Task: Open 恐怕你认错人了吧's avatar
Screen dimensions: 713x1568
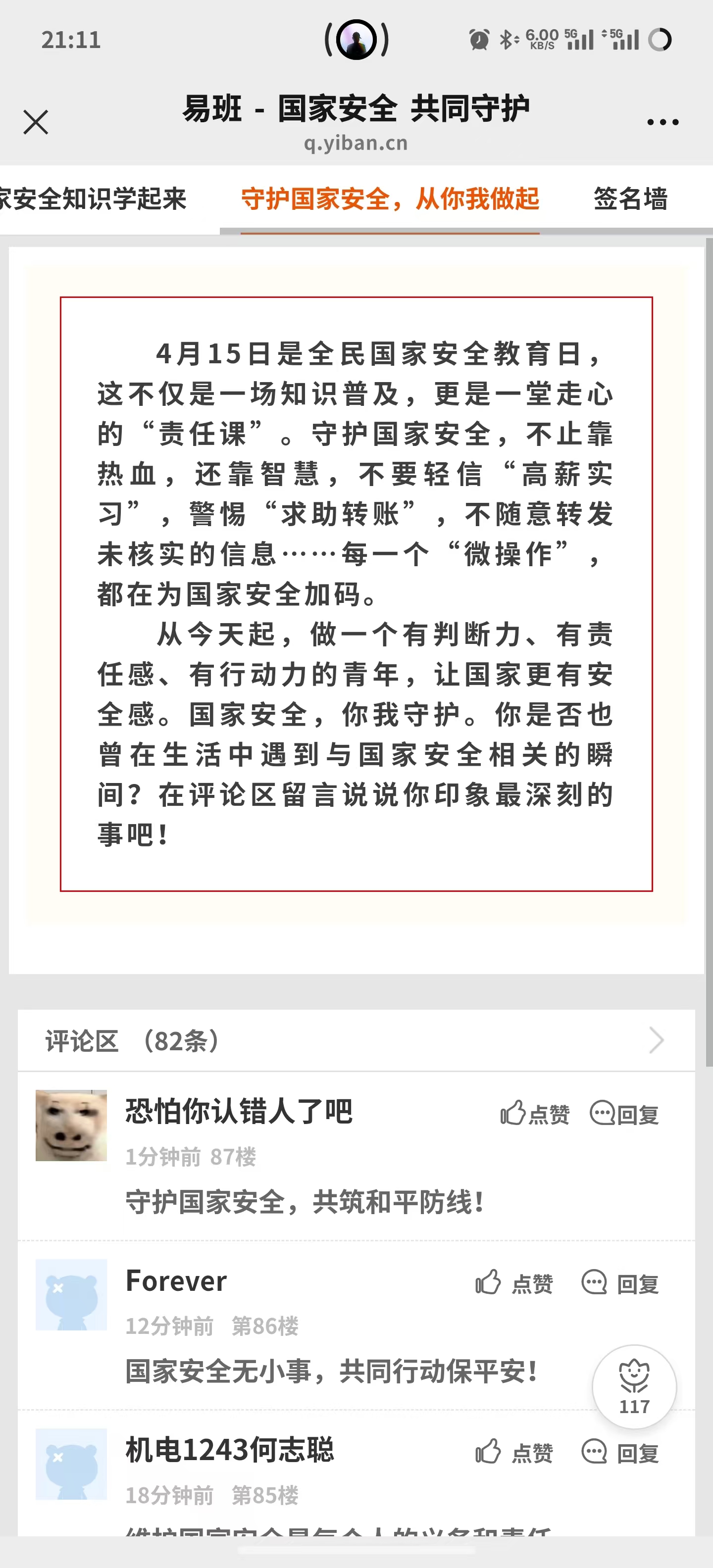Action: [x=71, y=1125]
